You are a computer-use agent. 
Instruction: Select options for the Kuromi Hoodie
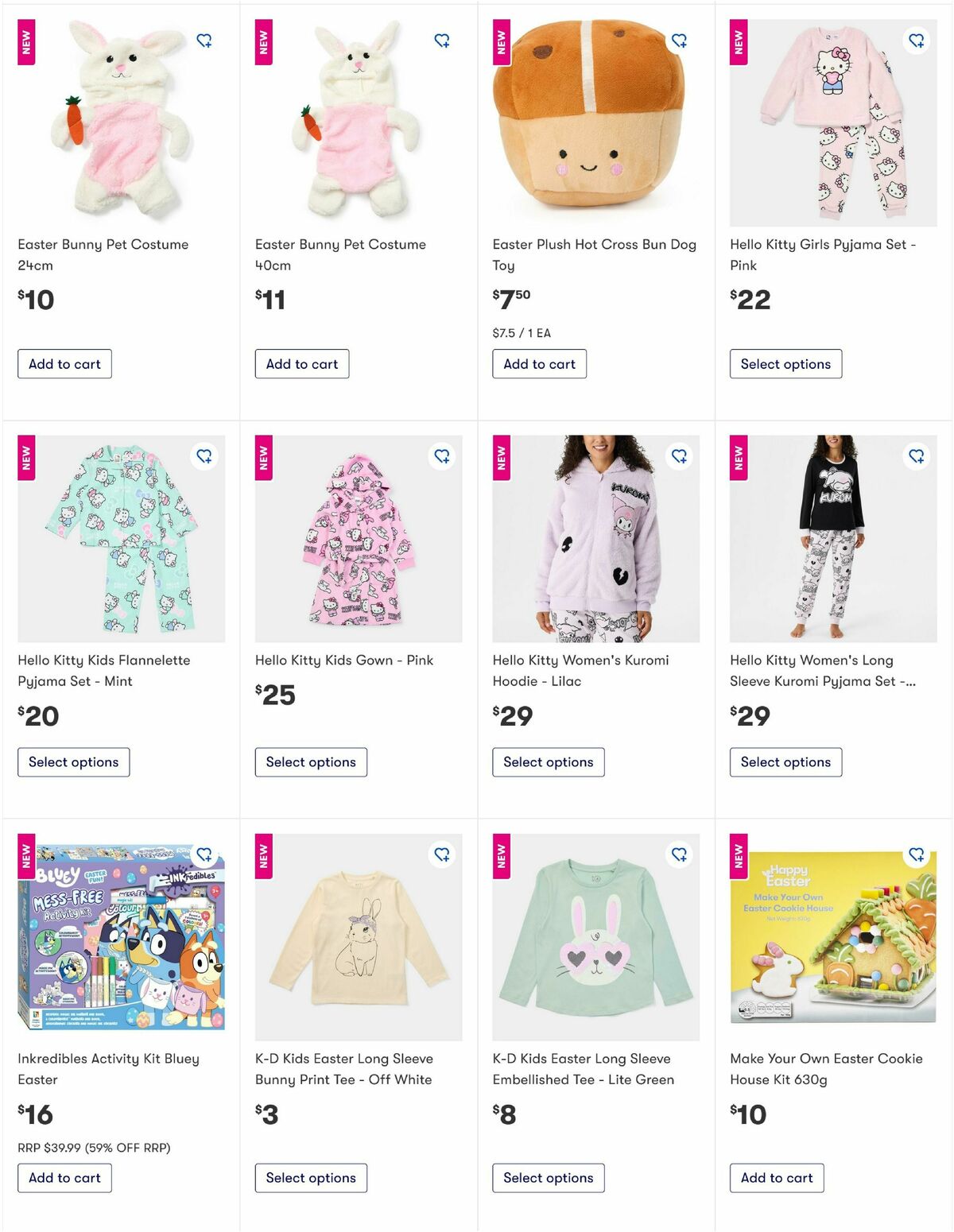[x=548, y=762]
